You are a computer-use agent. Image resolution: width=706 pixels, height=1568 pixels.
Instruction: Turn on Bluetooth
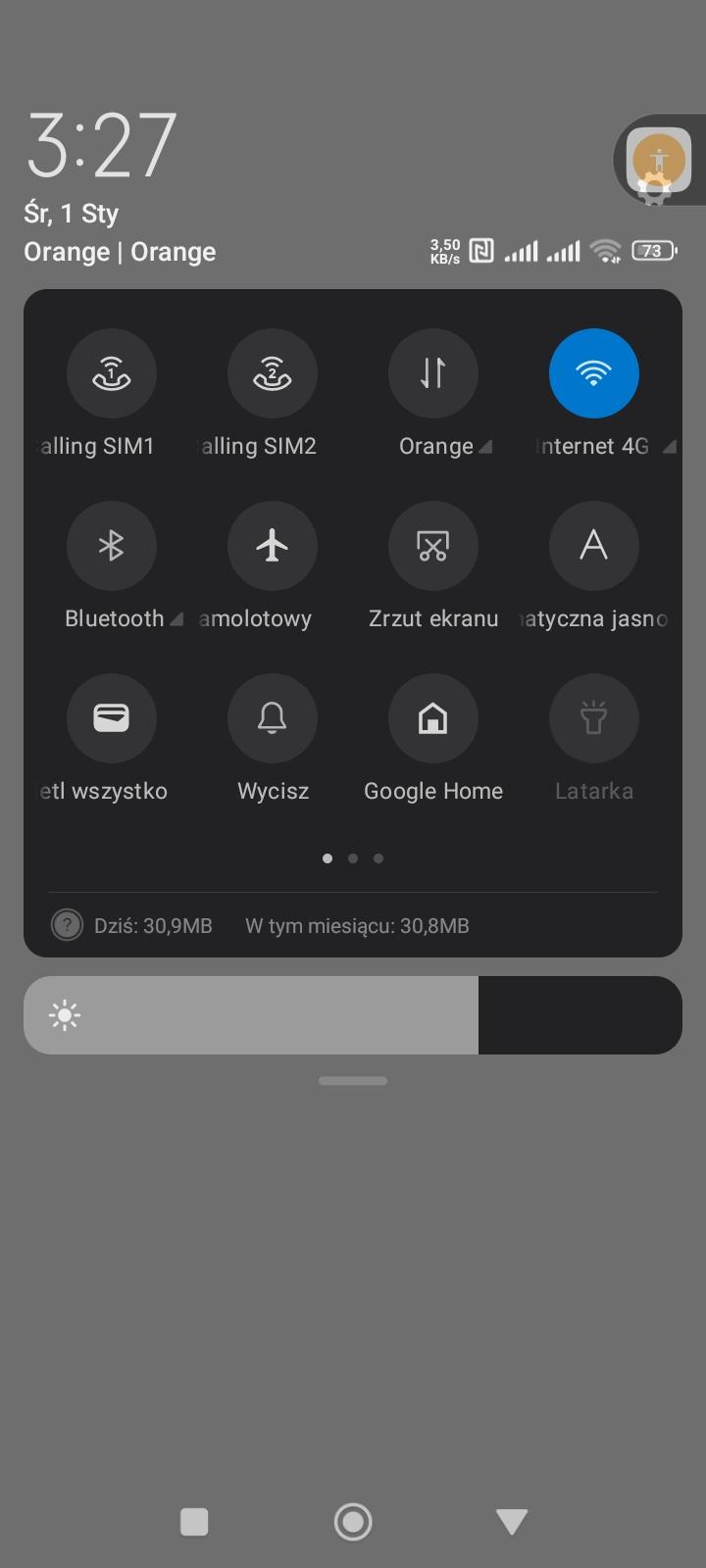click(112, 546)
